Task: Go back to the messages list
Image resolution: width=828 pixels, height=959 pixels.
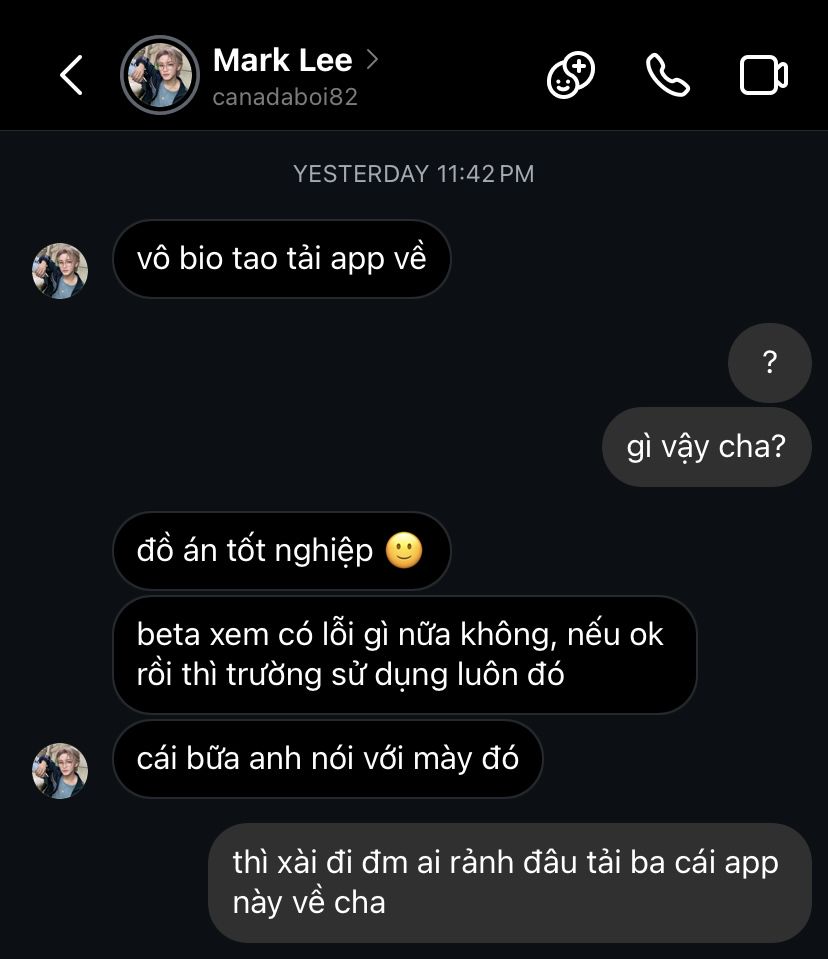Action: [71, 75]
